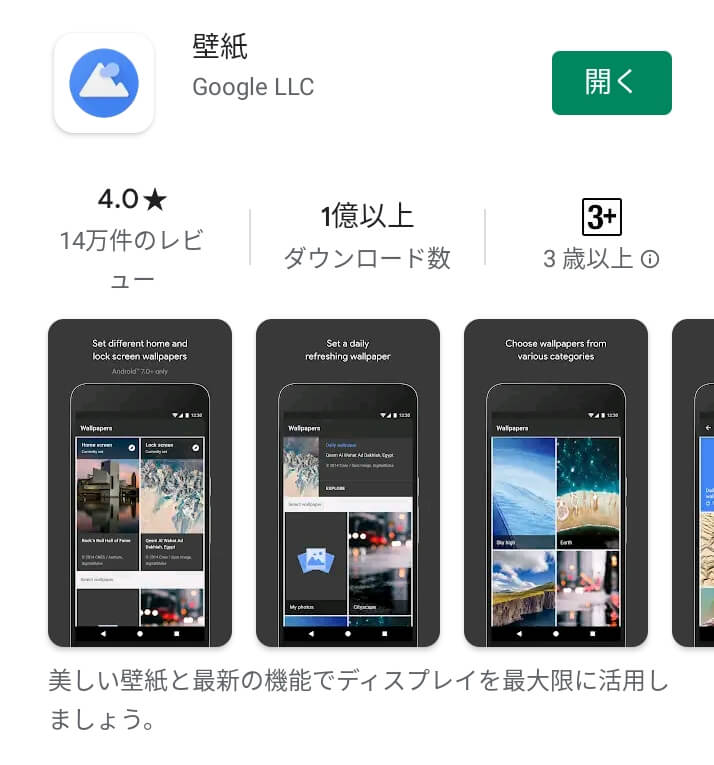Open the wallpaper categories screenshot
714x765 pixels.
pyautogui.click(x=556, y=483)
